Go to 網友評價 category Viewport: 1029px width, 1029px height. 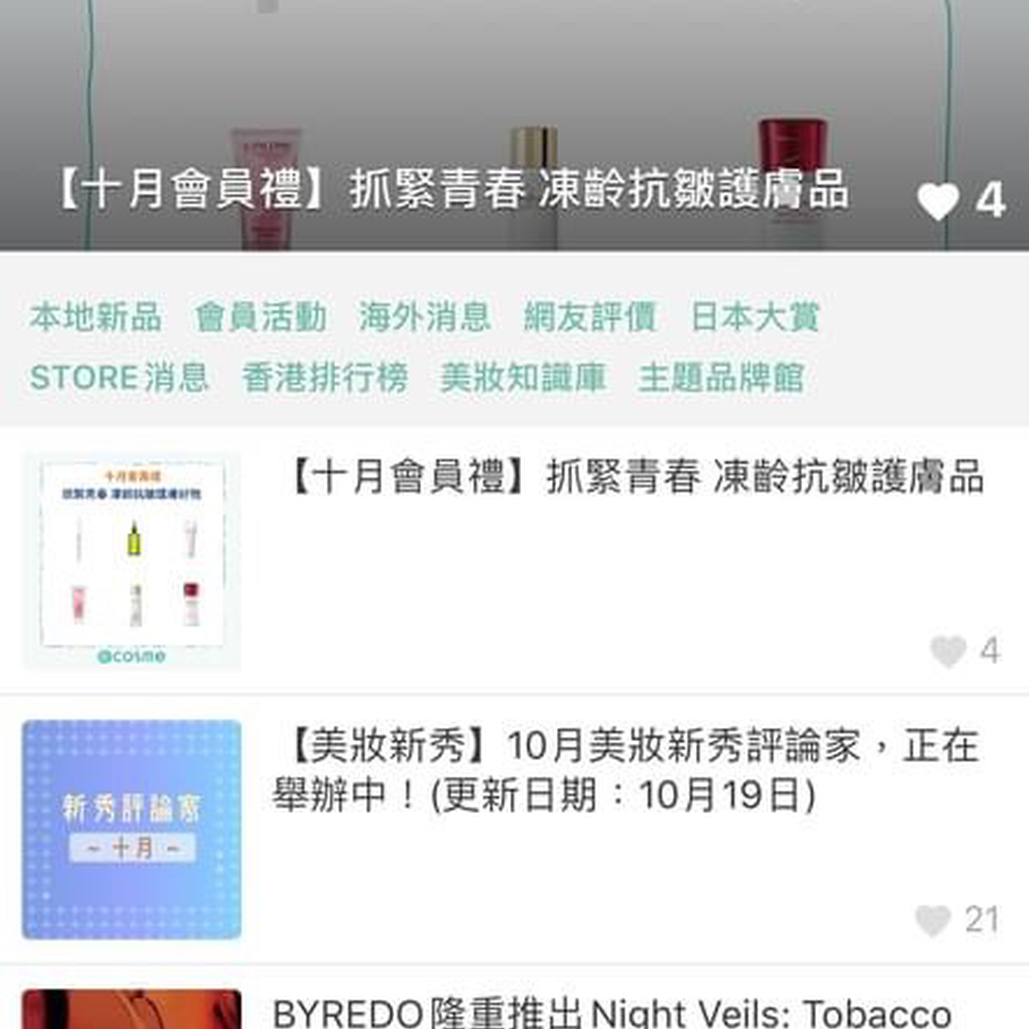click(x=590, y=318)
